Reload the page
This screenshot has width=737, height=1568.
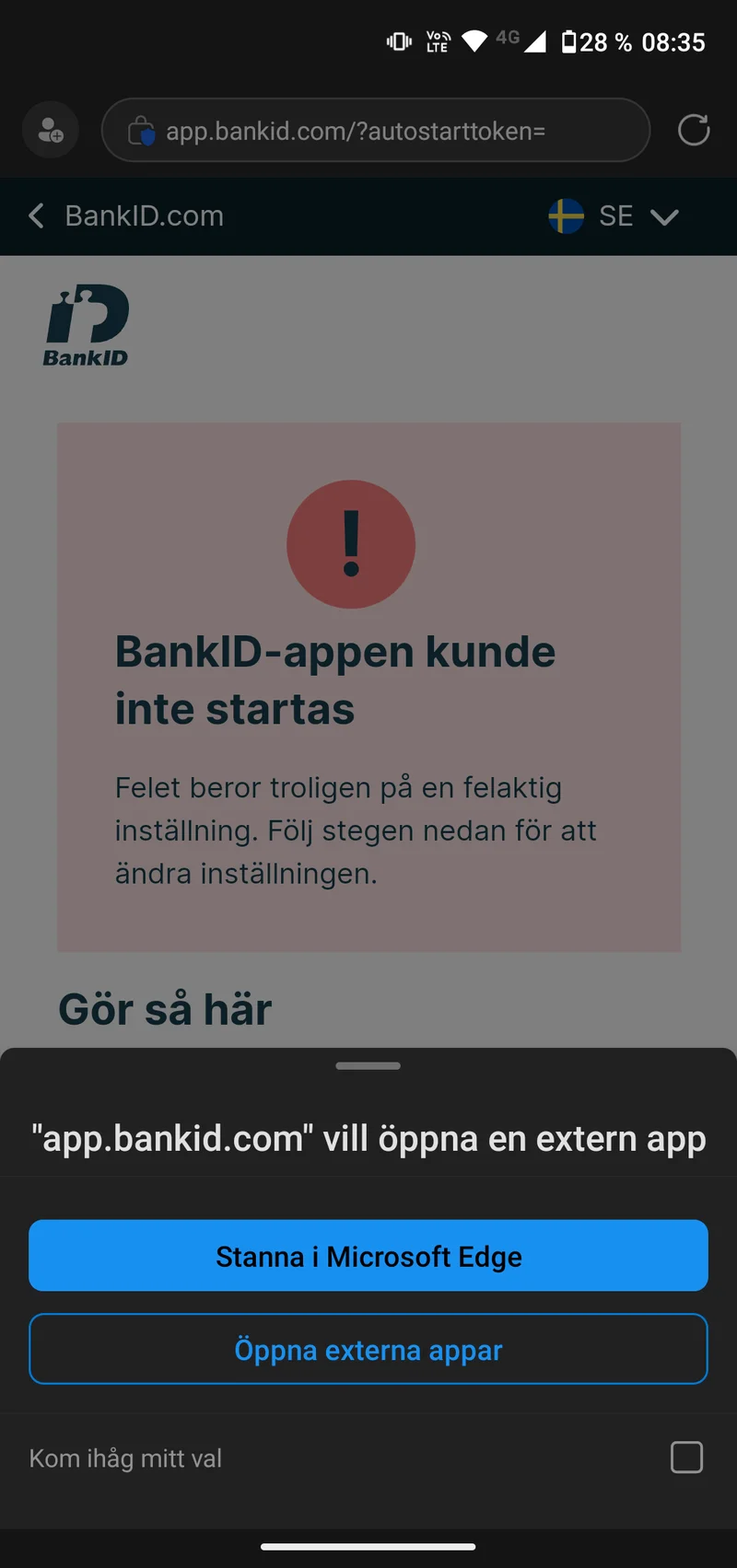click(694, 131)
